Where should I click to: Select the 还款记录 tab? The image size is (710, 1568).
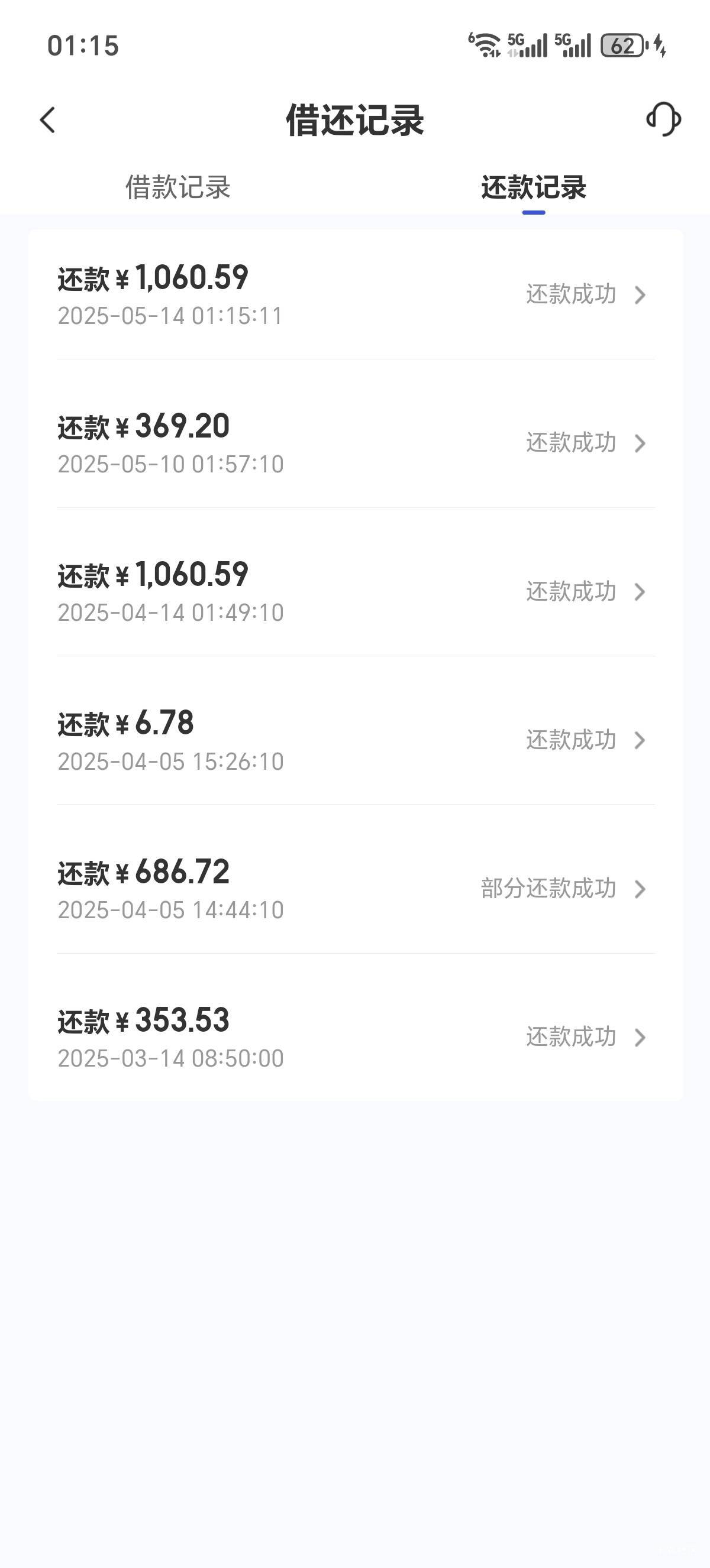pyautogui.click(x=534, y=187)
